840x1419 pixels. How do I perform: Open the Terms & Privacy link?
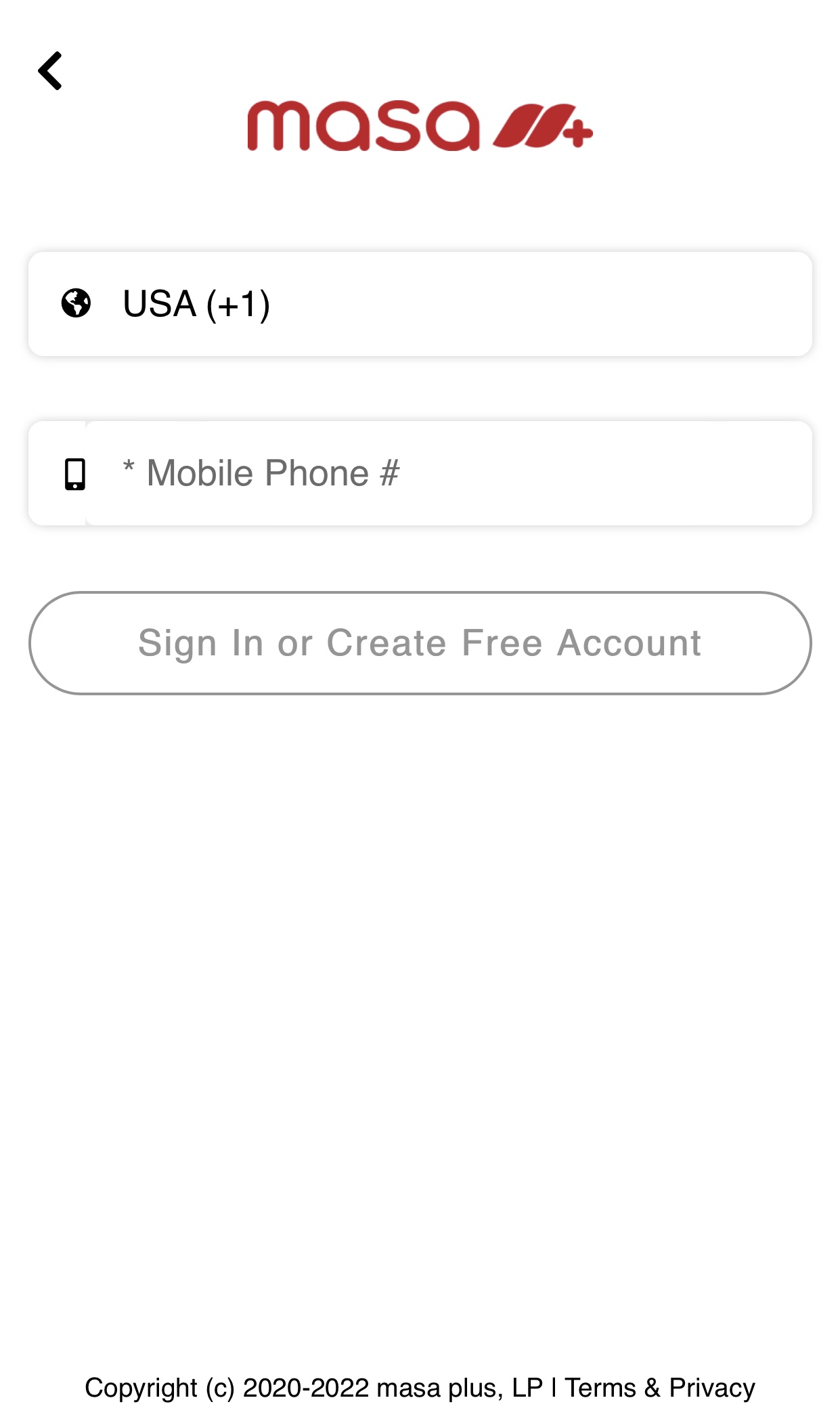pos(659,1388)
